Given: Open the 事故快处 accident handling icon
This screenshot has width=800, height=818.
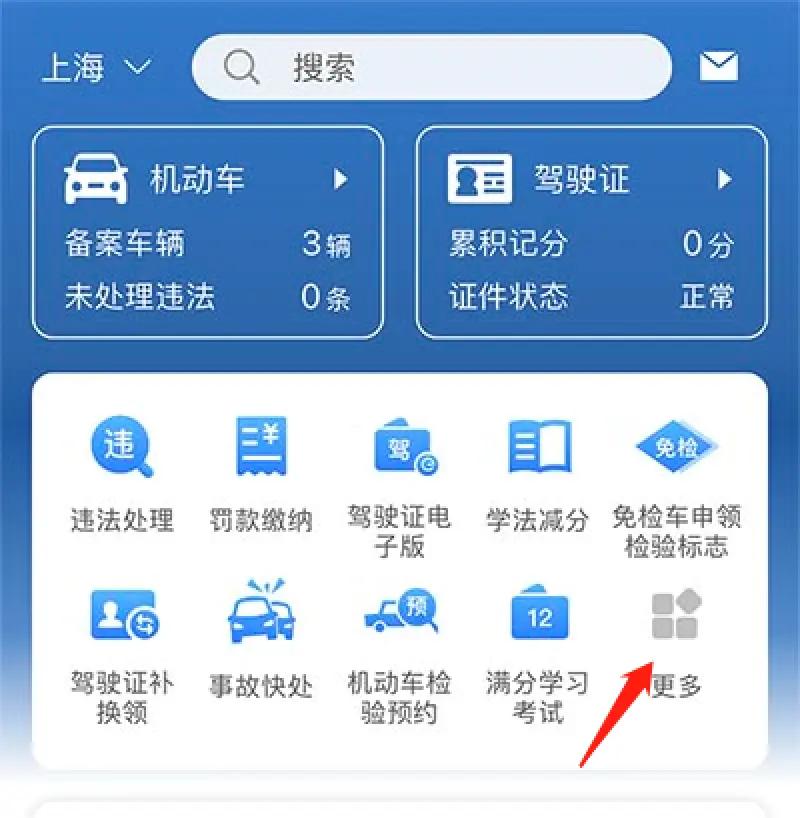Looking at the screenshot, I should click(x=260, y=617).
